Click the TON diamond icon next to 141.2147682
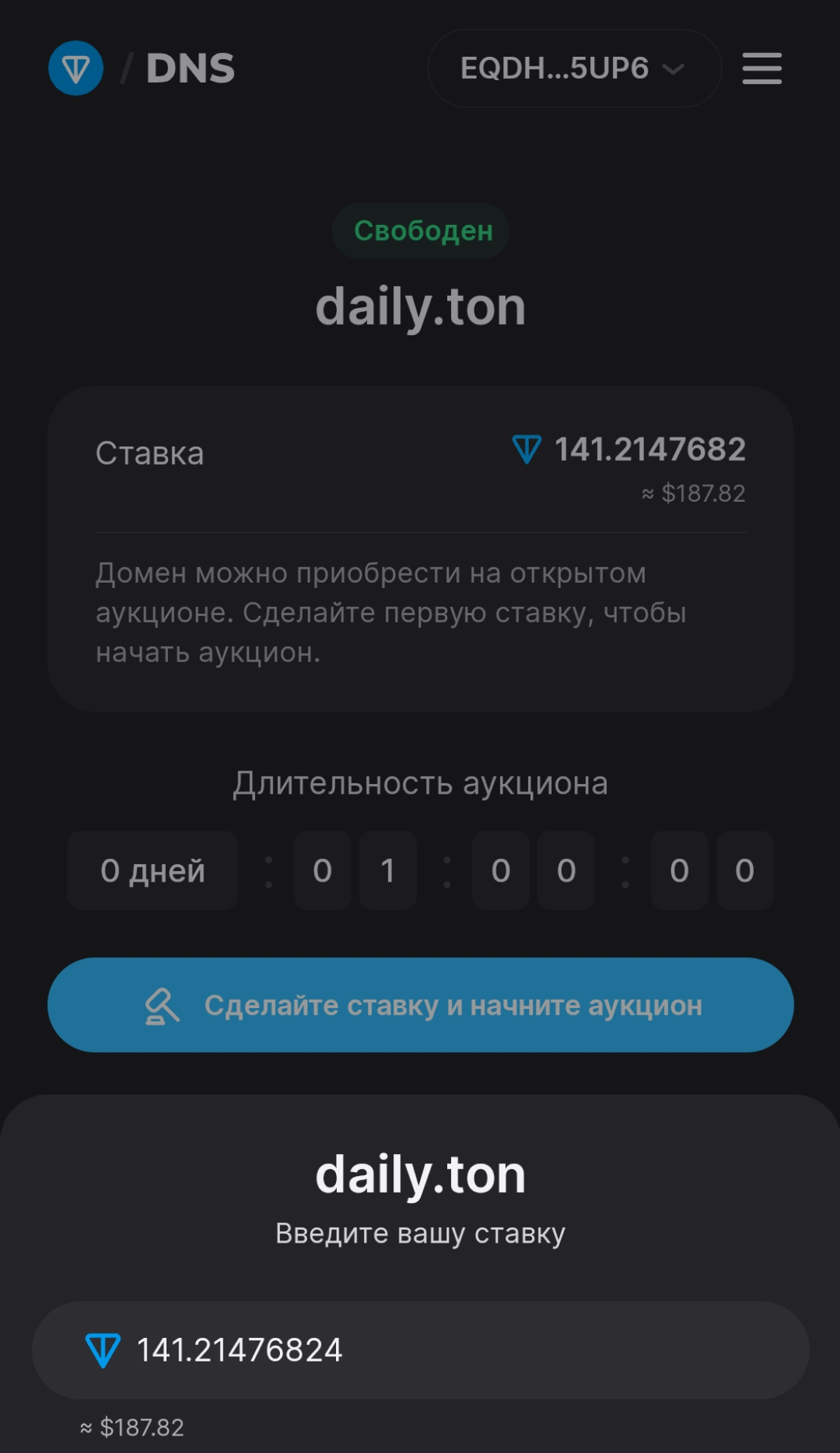Screen dimensions: 840x1453 click(528, 448)
